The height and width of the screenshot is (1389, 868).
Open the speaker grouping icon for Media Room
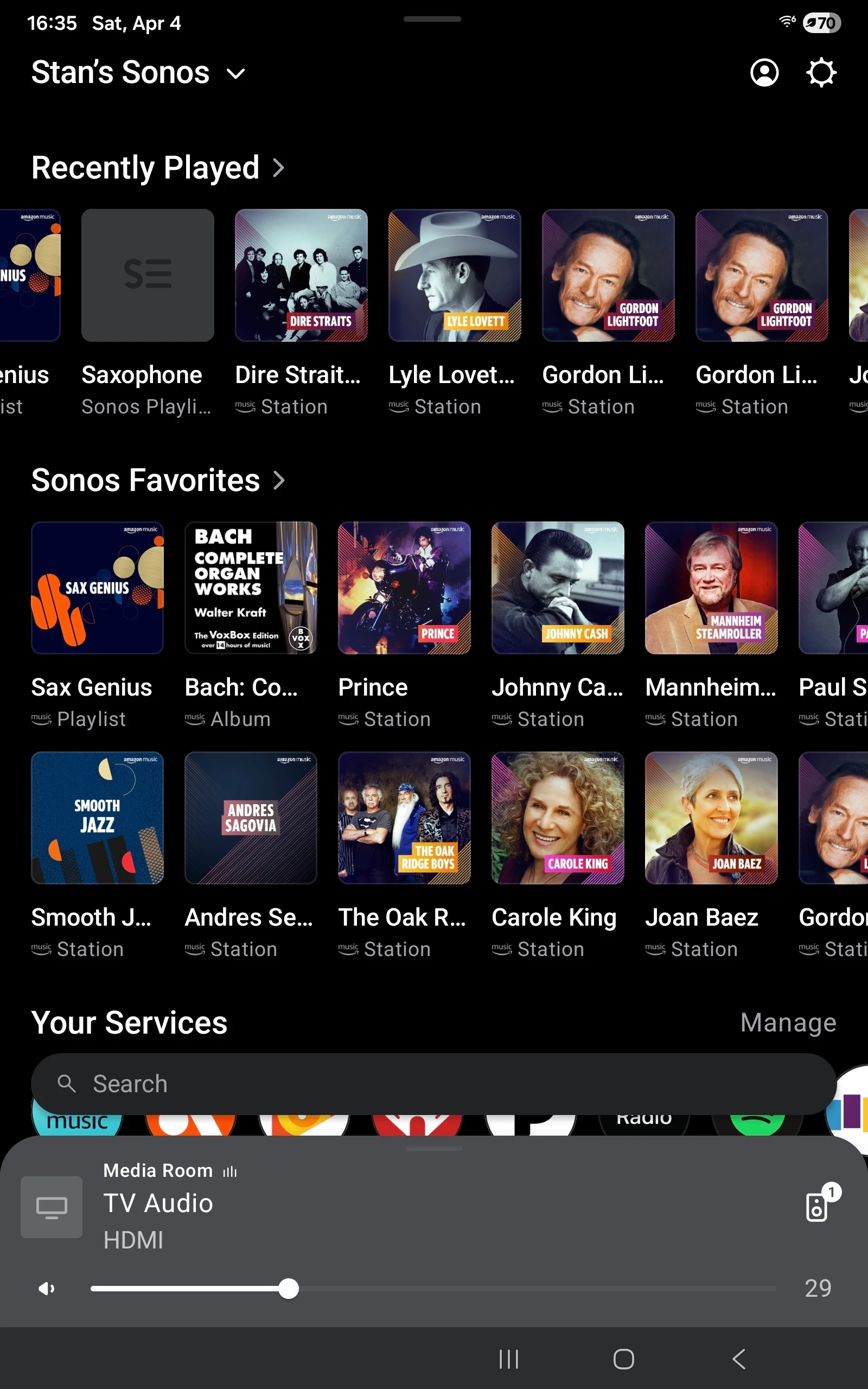[x=817, y=1207]
